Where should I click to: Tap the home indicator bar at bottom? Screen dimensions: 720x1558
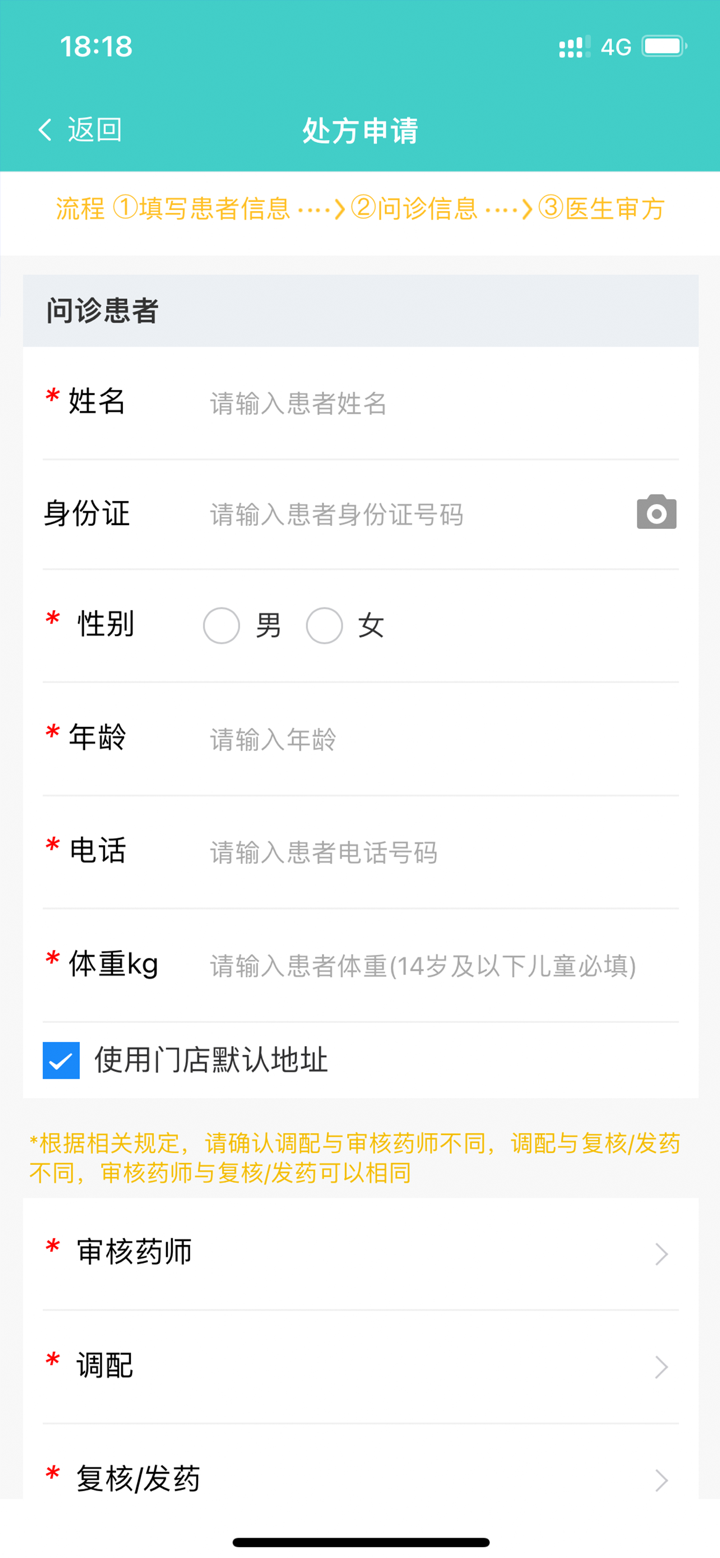click(360, 1541)
